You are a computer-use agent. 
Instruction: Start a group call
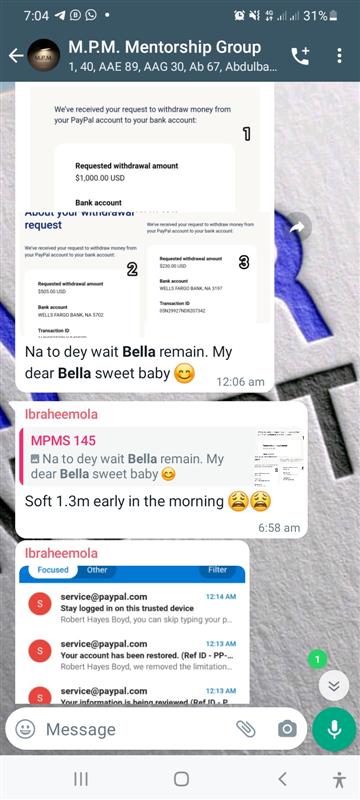pos(300,56)
